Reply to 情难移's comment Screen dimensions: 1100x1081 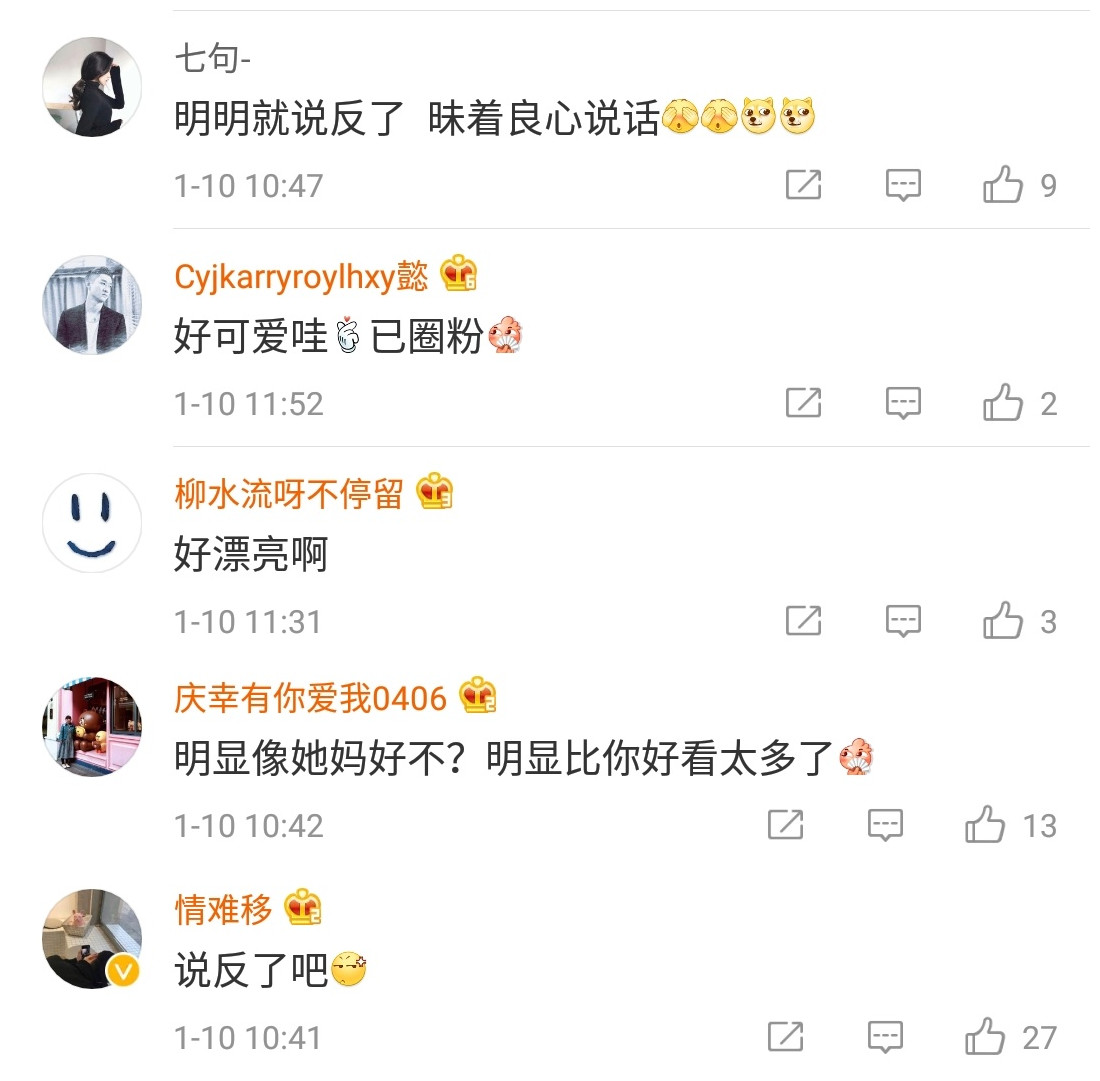[x=885, y=1037]
